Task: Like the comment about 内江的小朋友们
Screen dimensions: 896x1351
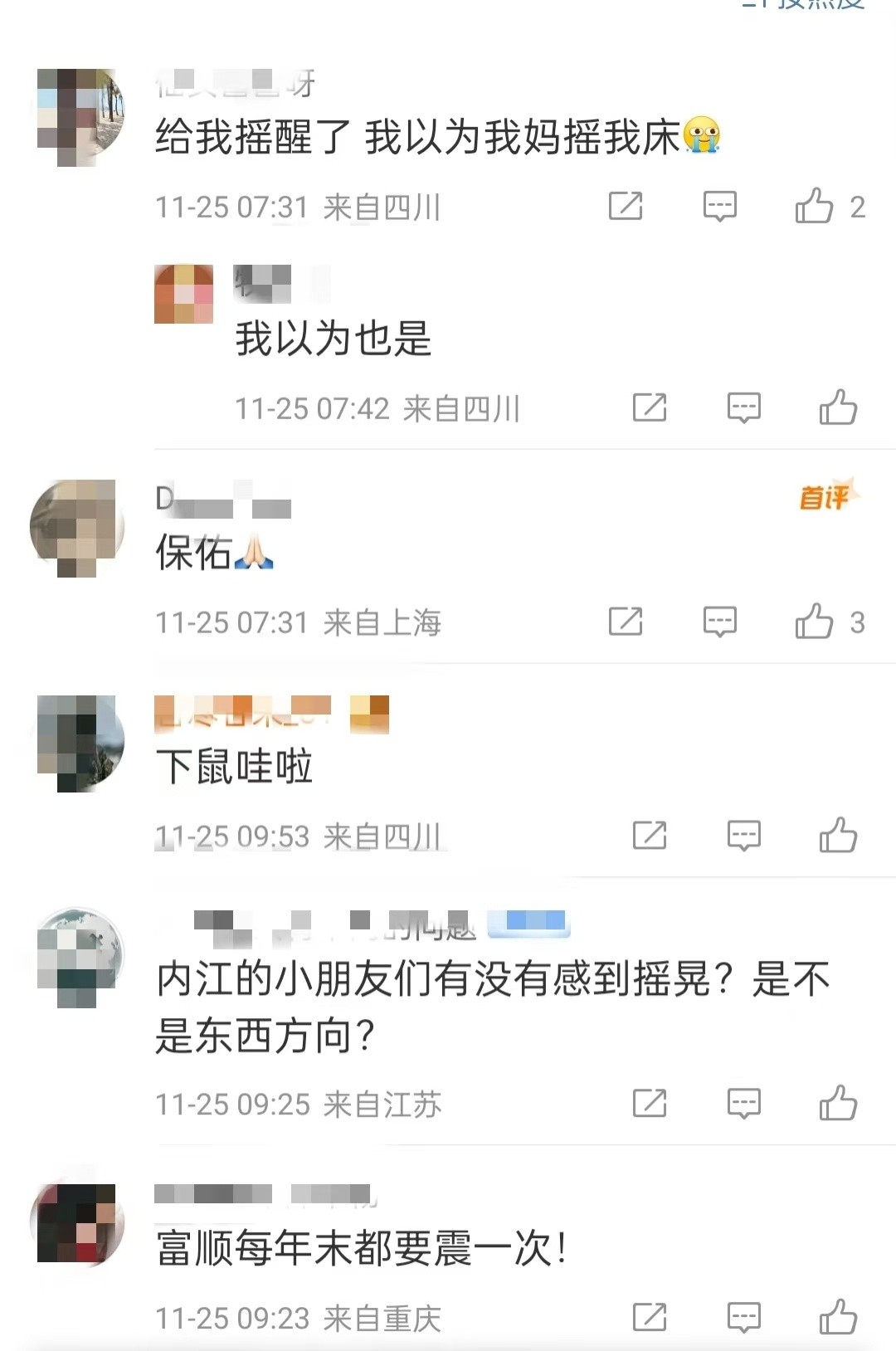Action: [838, 1104]
